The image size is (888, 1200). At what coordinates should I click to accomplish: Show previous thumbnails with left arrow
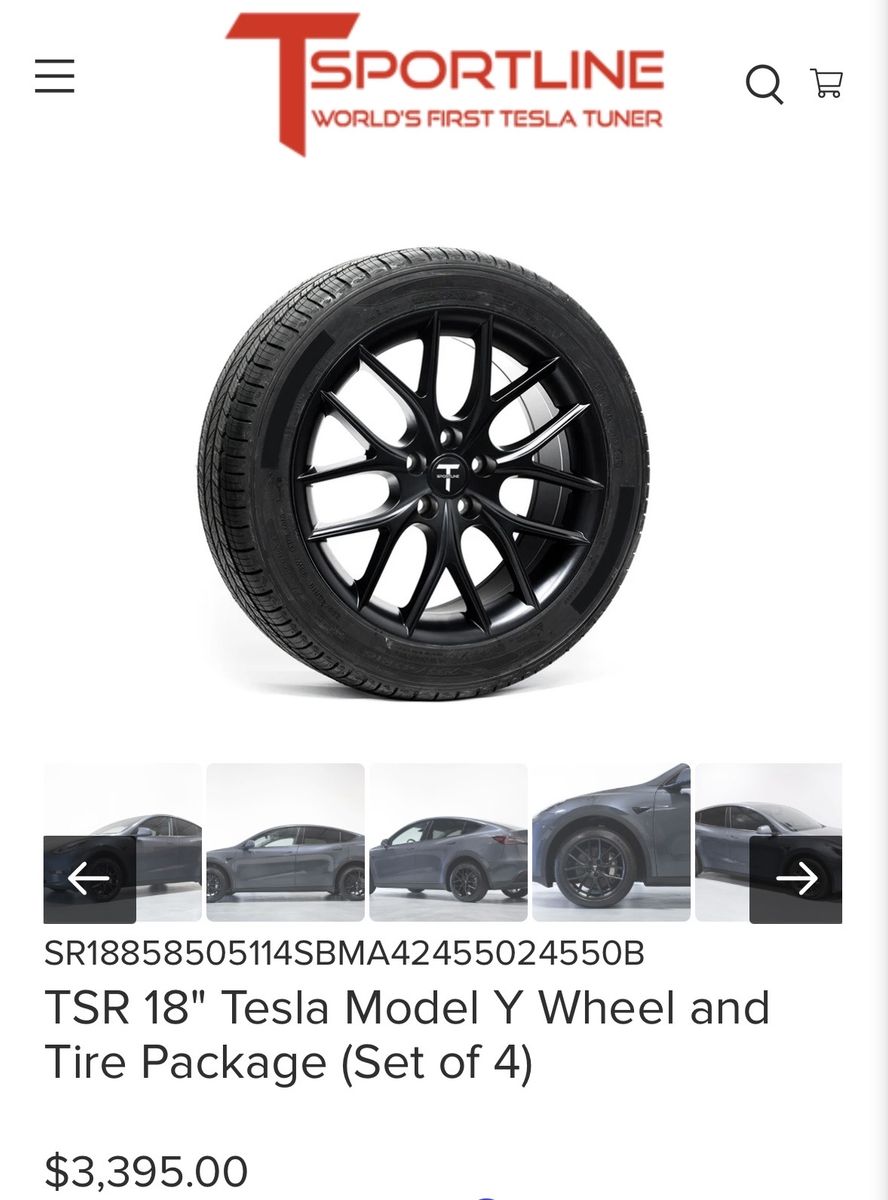89,879
